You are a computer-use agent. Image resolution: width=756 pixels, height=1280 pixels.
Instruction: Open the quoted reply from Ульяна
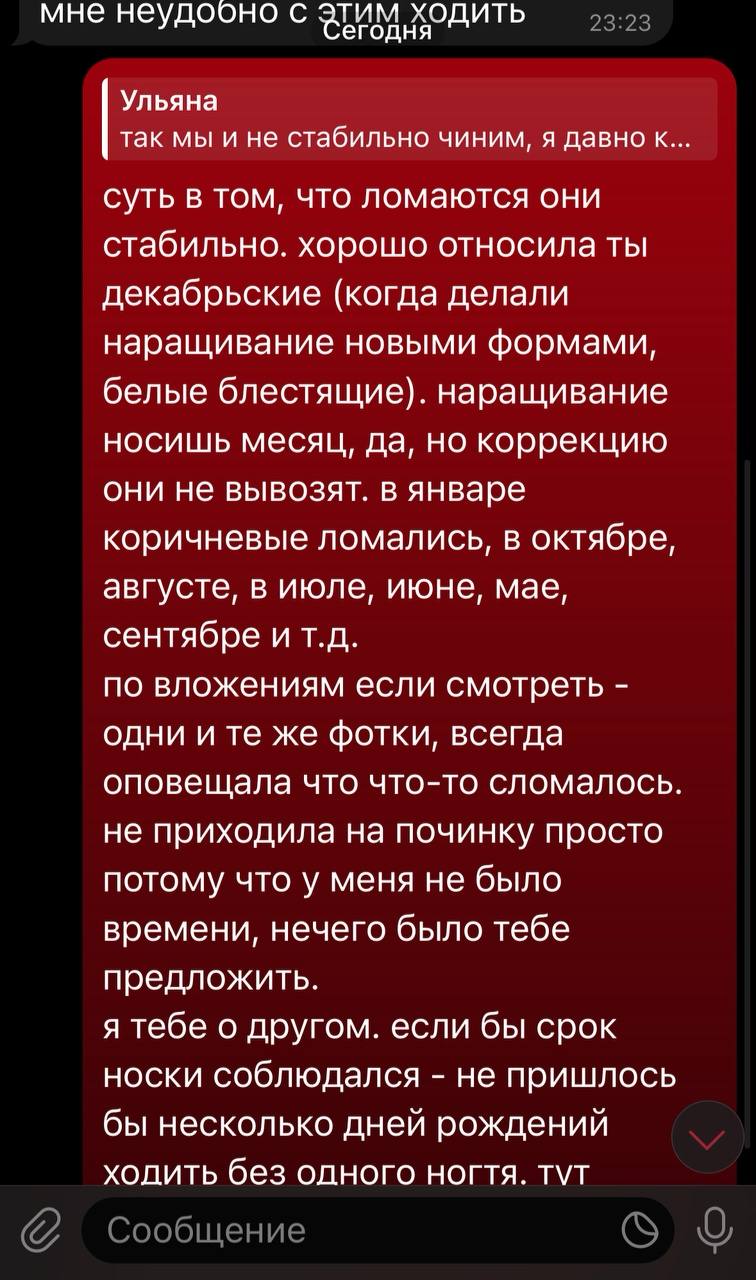pyautogui.click(x=410, y=119)
